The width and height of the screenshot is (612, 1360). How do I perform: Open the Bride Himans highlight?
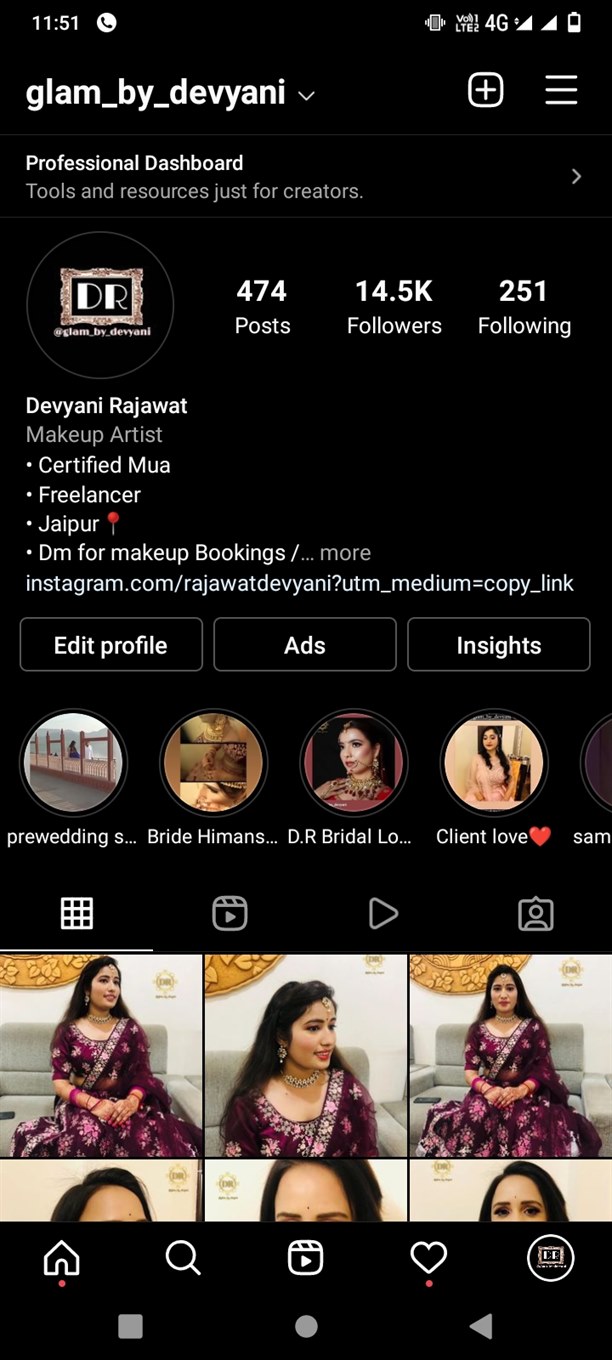(213, 763)
